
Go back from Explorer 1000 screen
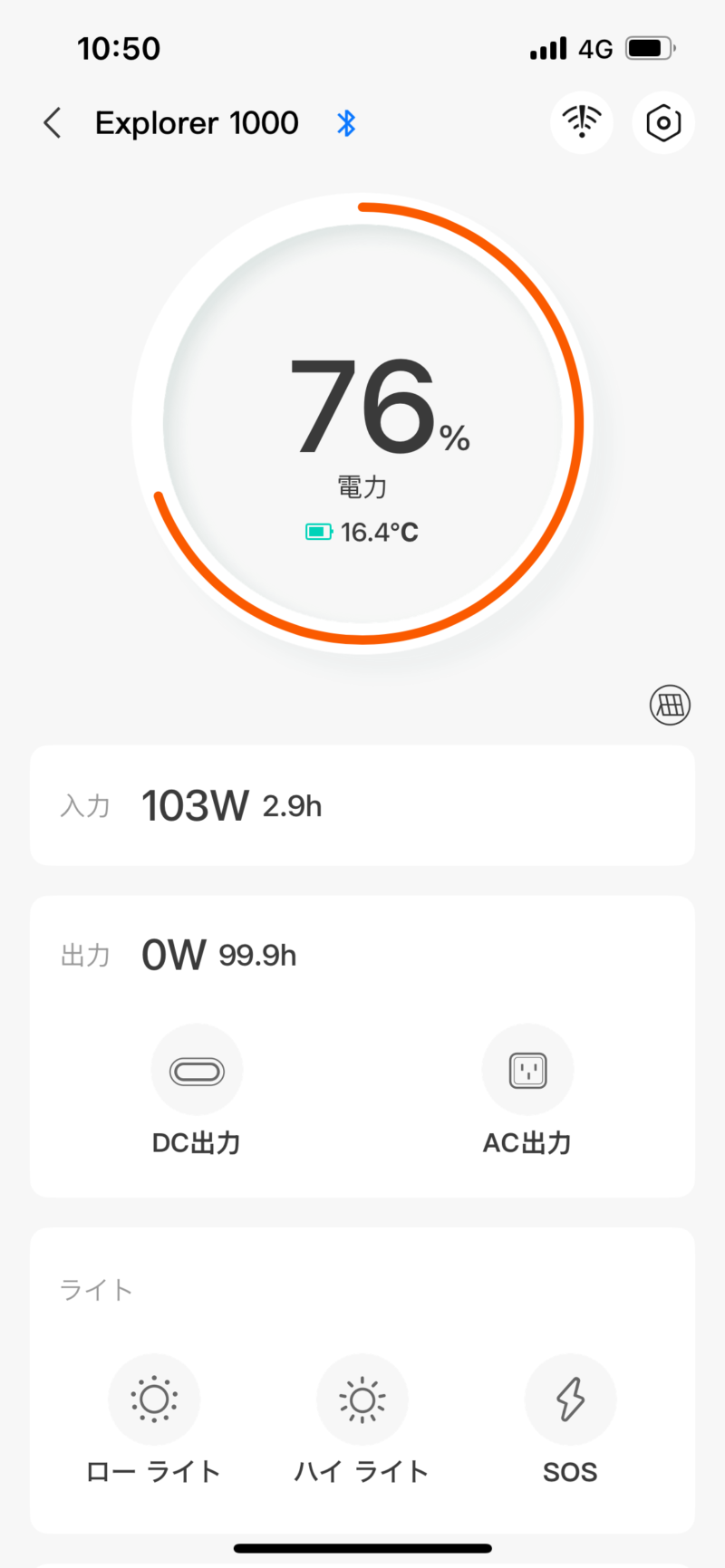point(53,123)
